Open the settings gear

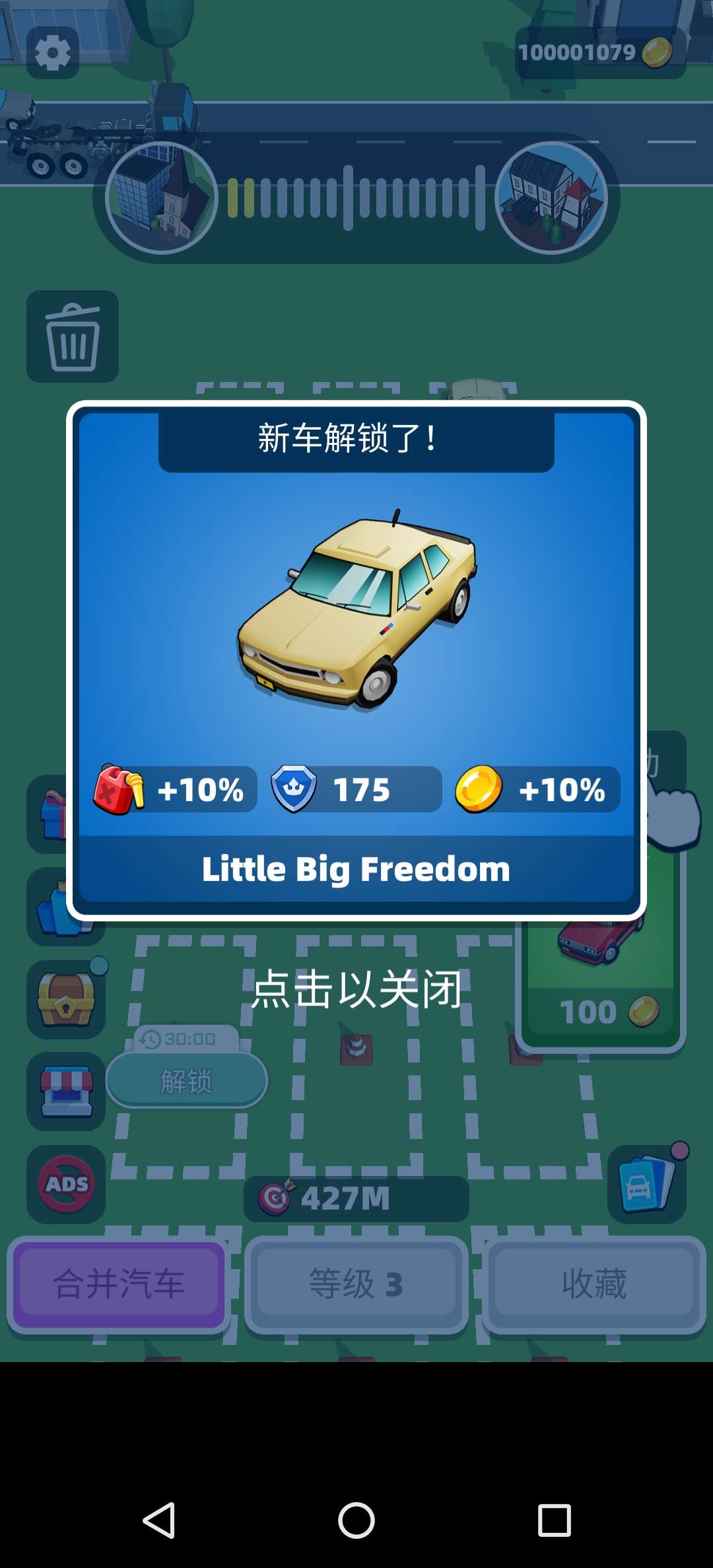pyautogui.click(x=53, y=53)
